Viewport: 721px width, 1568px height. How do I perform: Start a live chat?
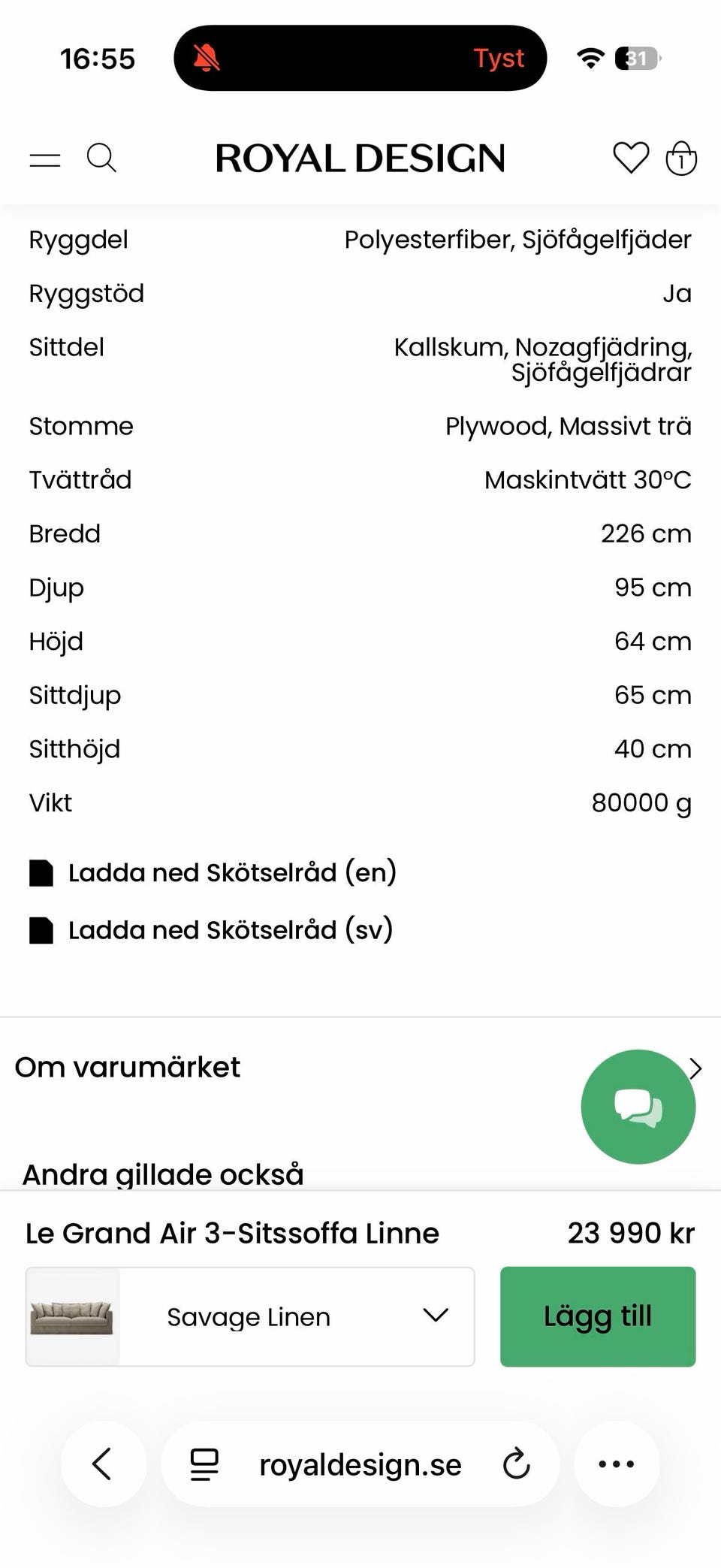tap(638, 1107)
